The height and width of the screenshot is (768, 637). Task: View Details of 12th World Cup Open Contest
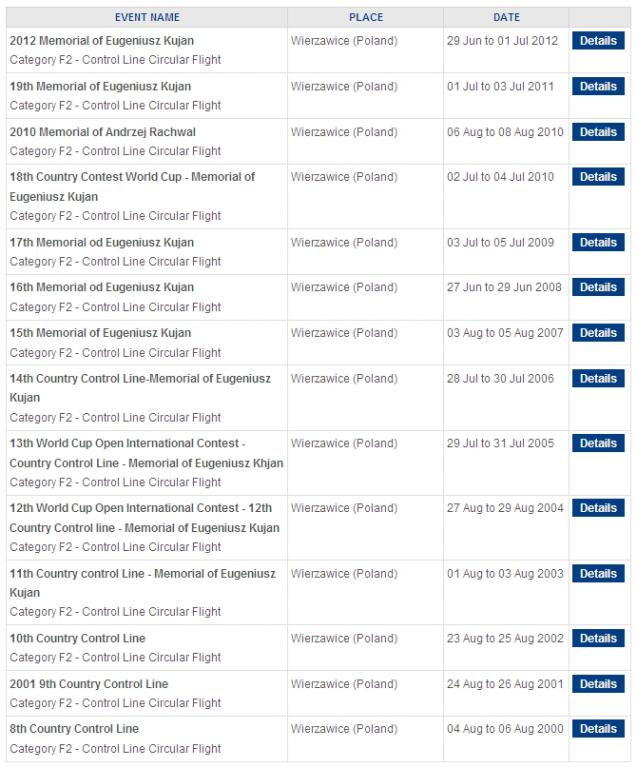[x=598, y=508]
